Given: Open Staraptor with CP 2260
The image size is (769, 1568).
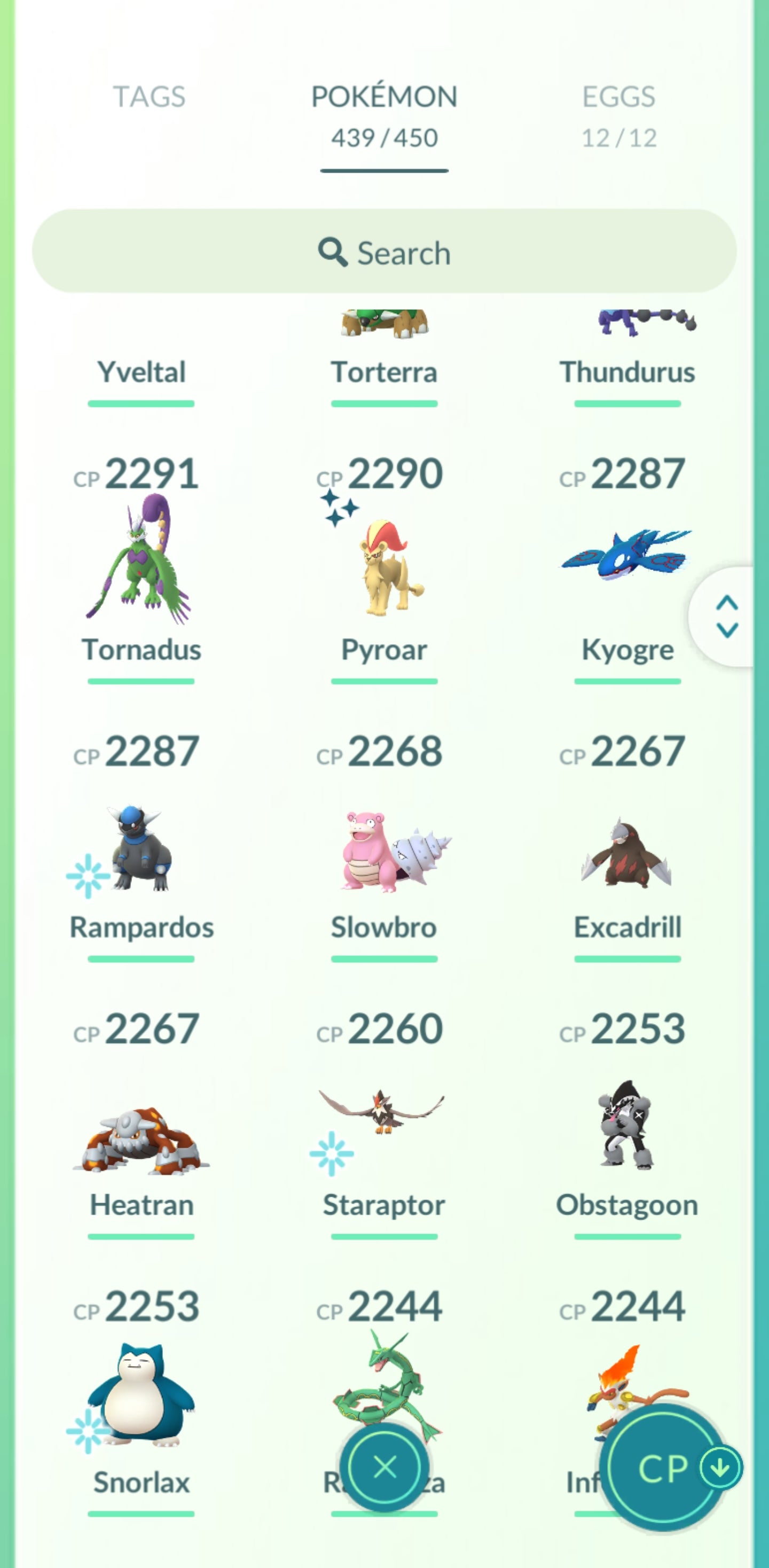Looking at the screenshot, I should tap(384, 1126).
